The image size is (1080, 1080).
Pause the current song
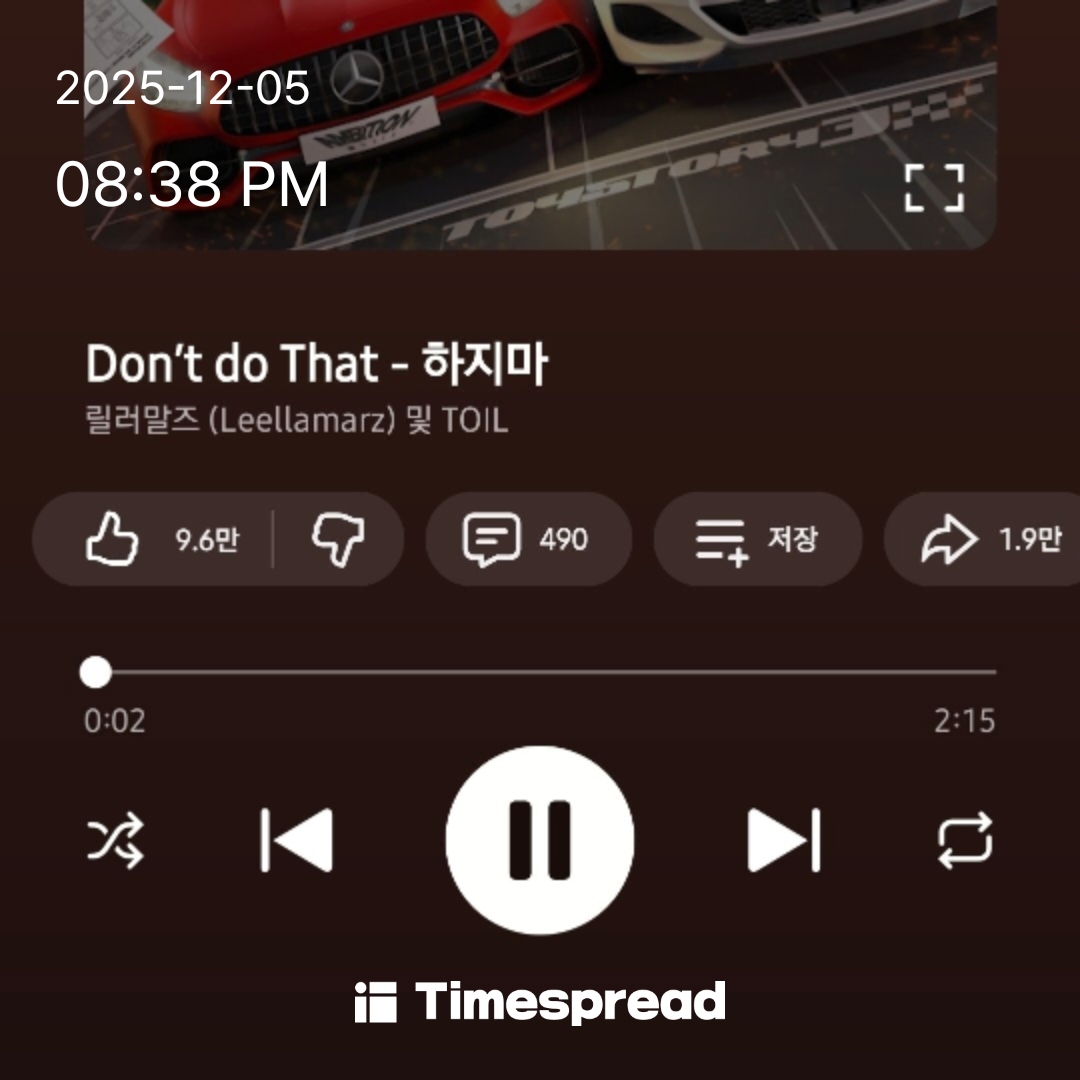pyautogui.click(x=539, y=840)
